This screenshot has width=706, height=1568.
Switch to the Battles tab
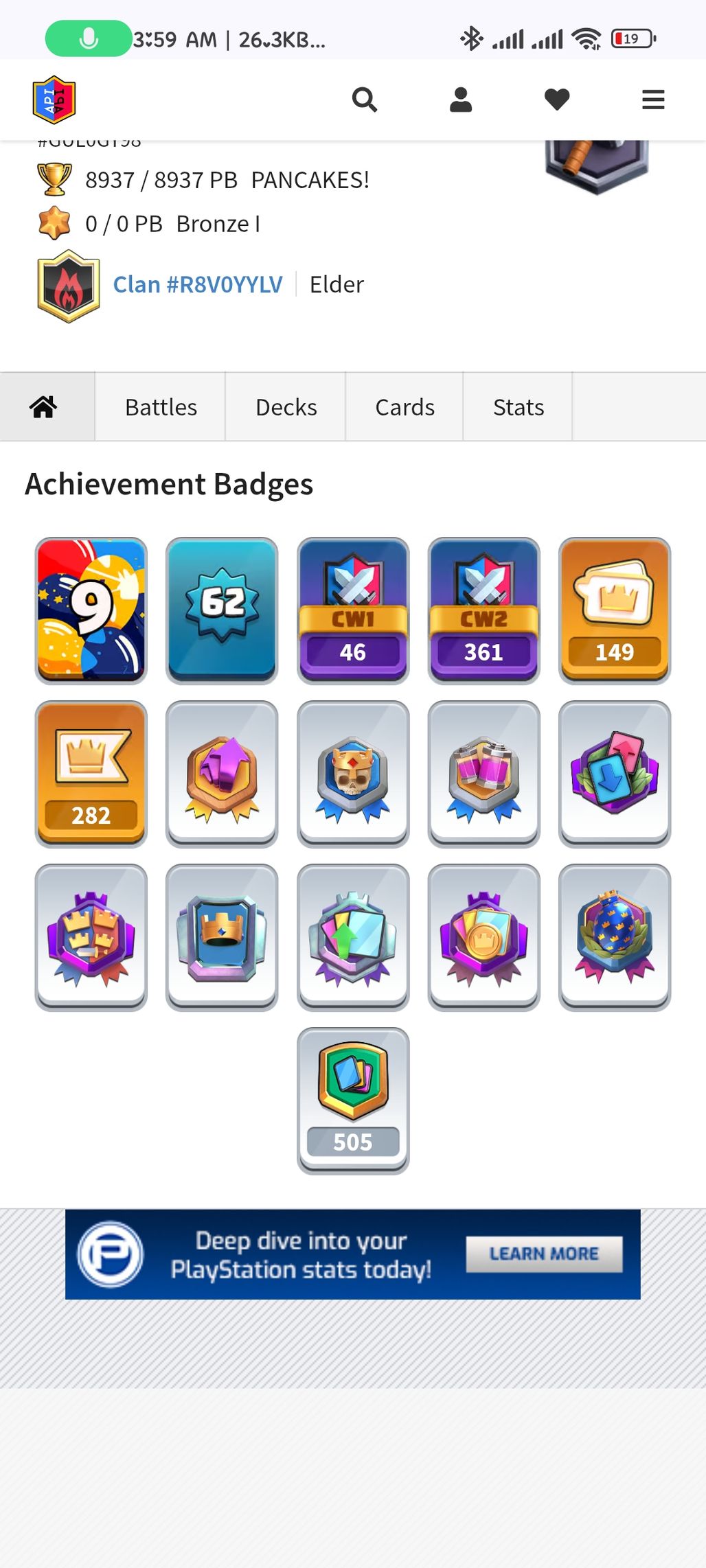pyautogui.click(x=161, y=407)
